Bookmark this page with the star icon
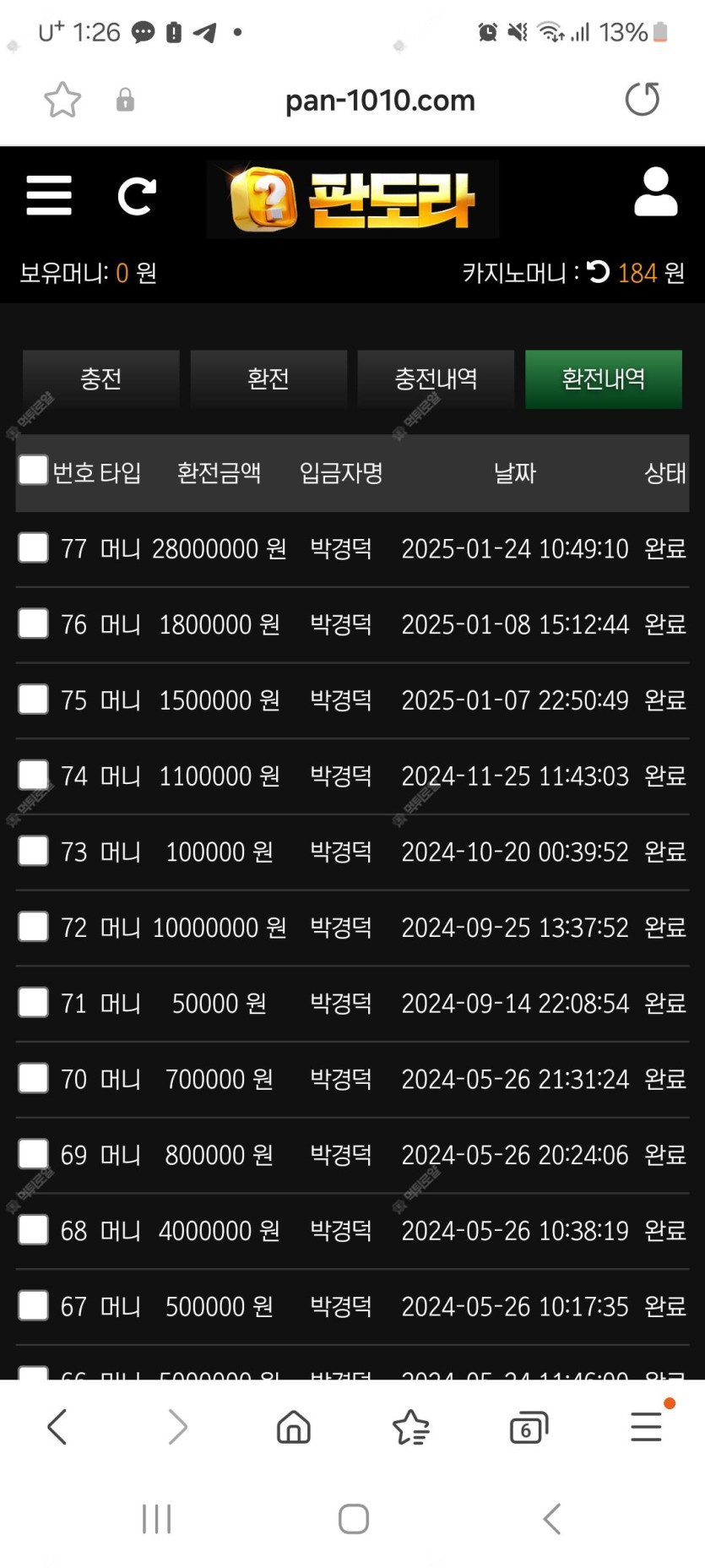The width and height of the screenshot is (705, 1568). [x=62, y=100]
